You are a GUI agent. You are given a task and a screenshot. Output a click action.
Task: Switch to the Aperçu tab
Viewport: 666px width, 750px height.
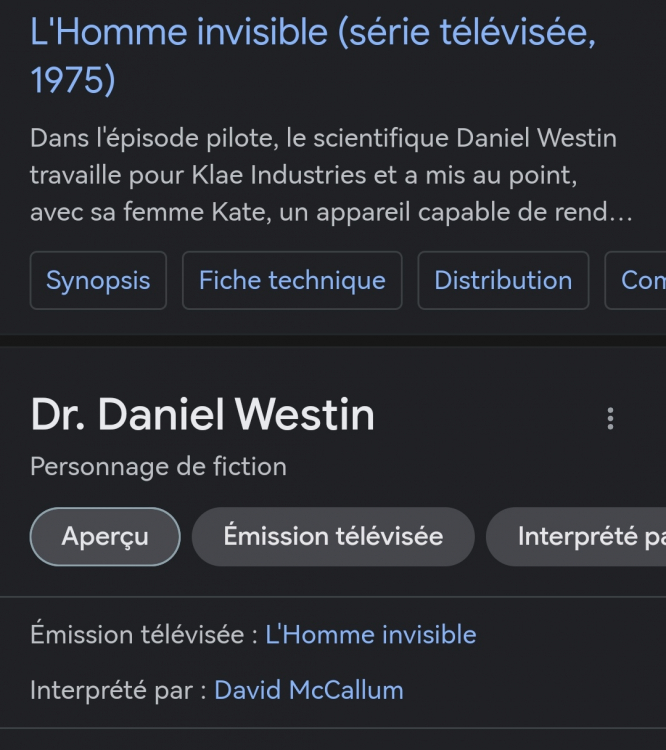click(105, 537)
